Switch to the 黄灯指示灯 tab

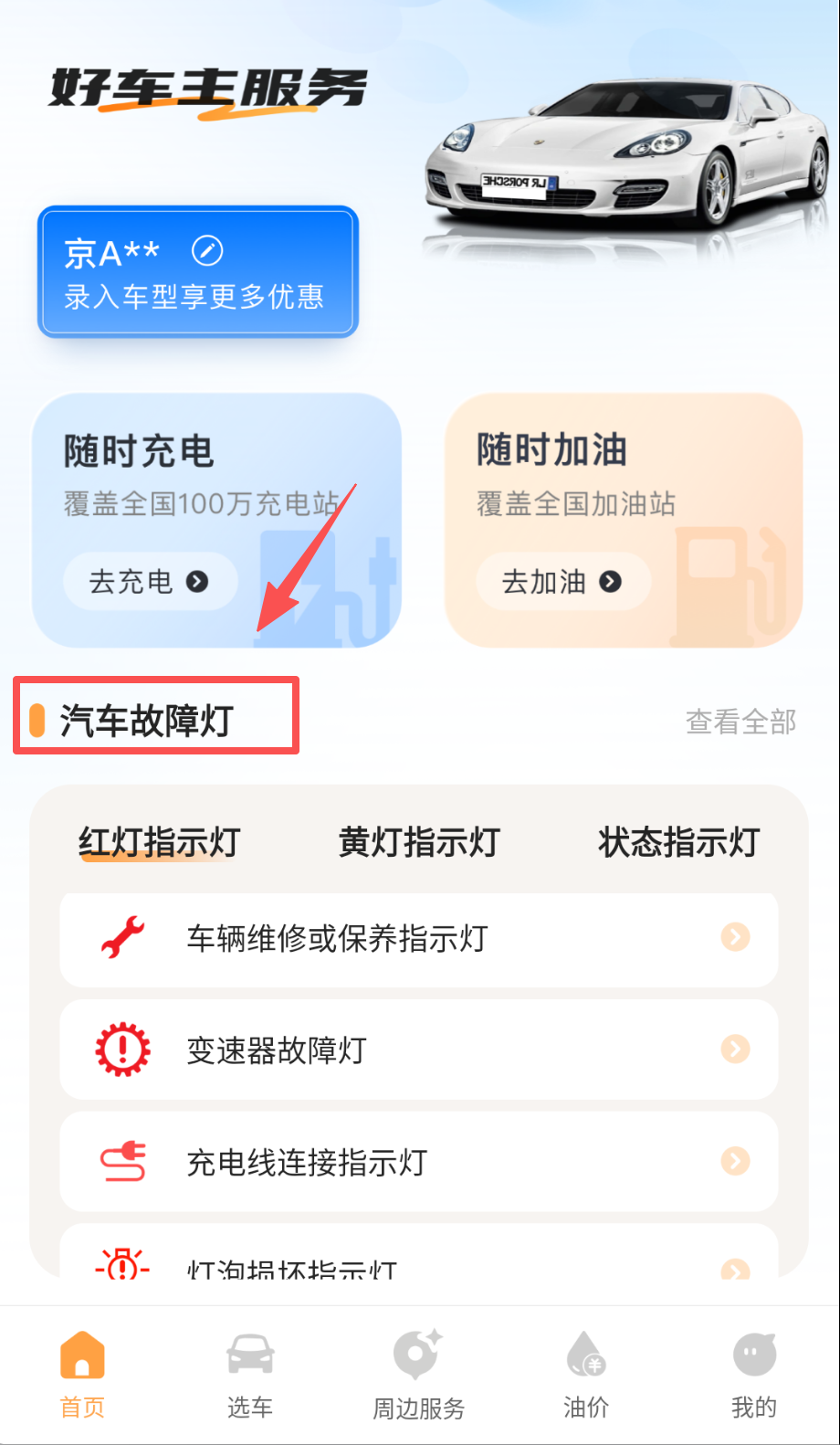click(419, 841)
